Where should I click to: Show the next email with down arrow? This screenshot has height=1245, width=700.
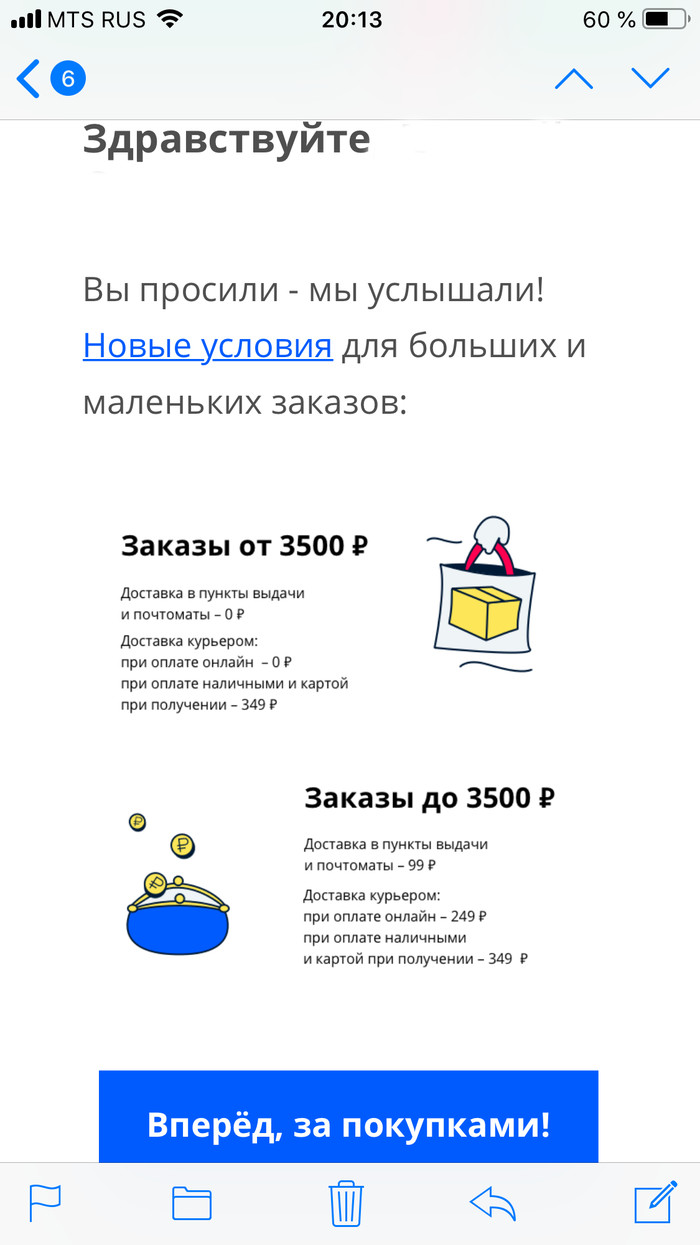(651, 79)
